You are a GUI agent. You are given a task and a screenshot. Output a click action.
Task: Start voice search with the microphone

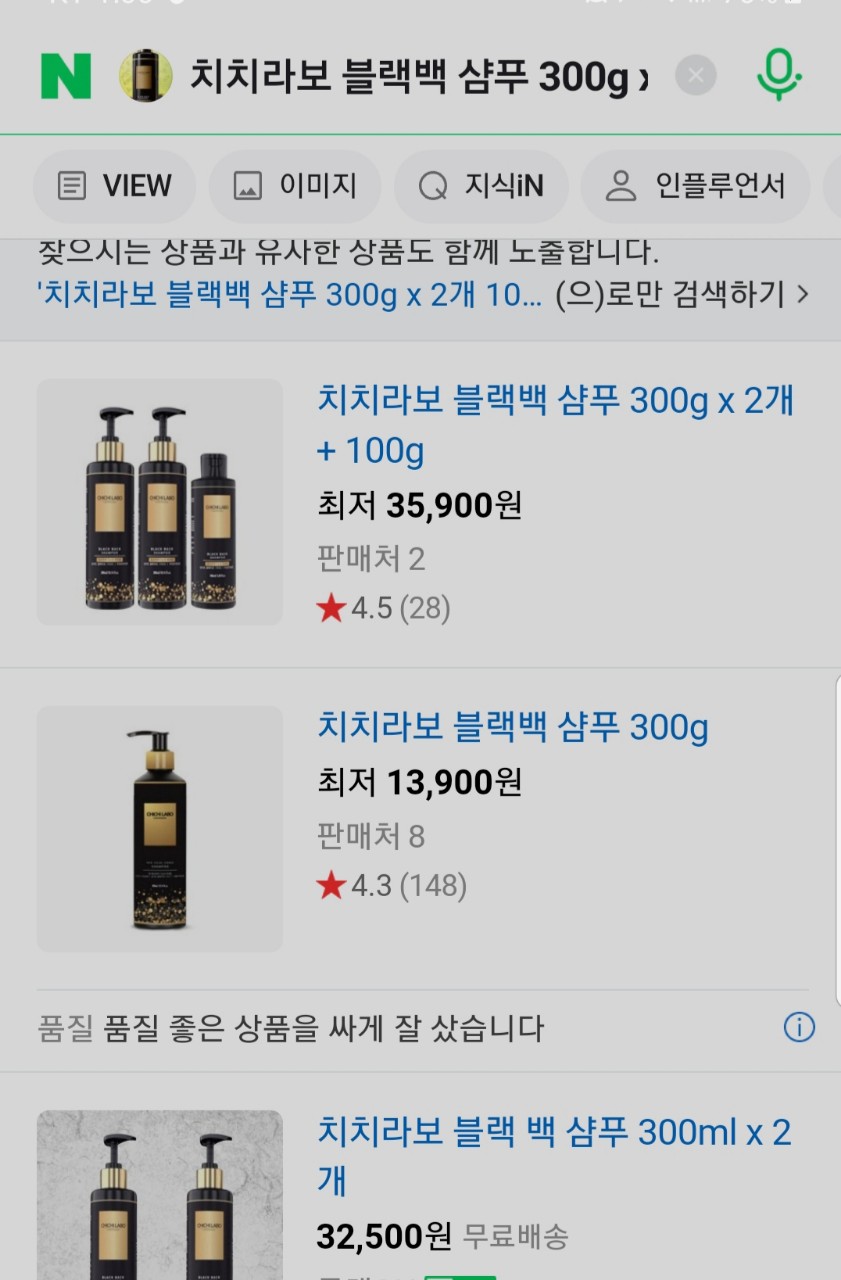[778, 76]
